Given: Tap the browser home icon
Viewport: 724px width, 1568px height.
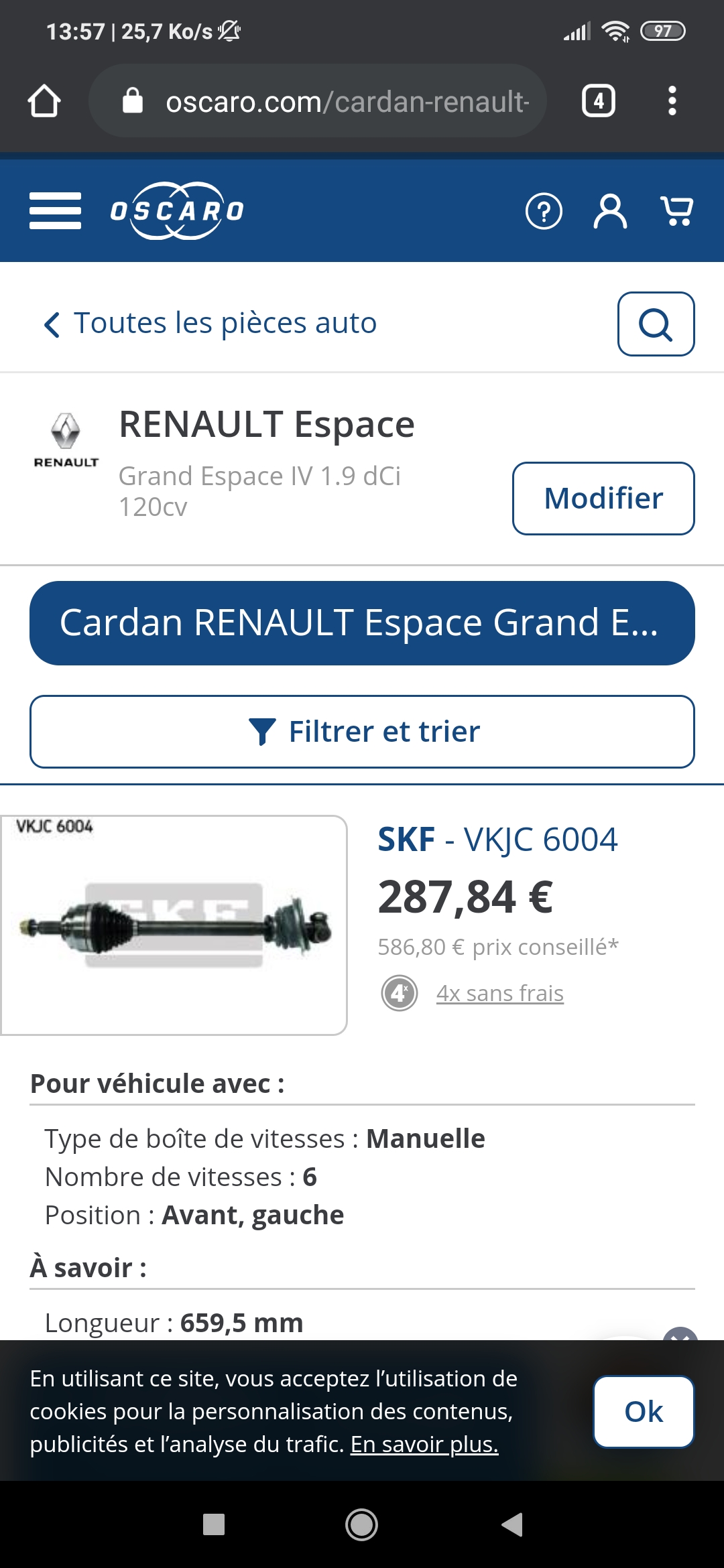Looking at the screenshot, I should [x=44, y=101].
